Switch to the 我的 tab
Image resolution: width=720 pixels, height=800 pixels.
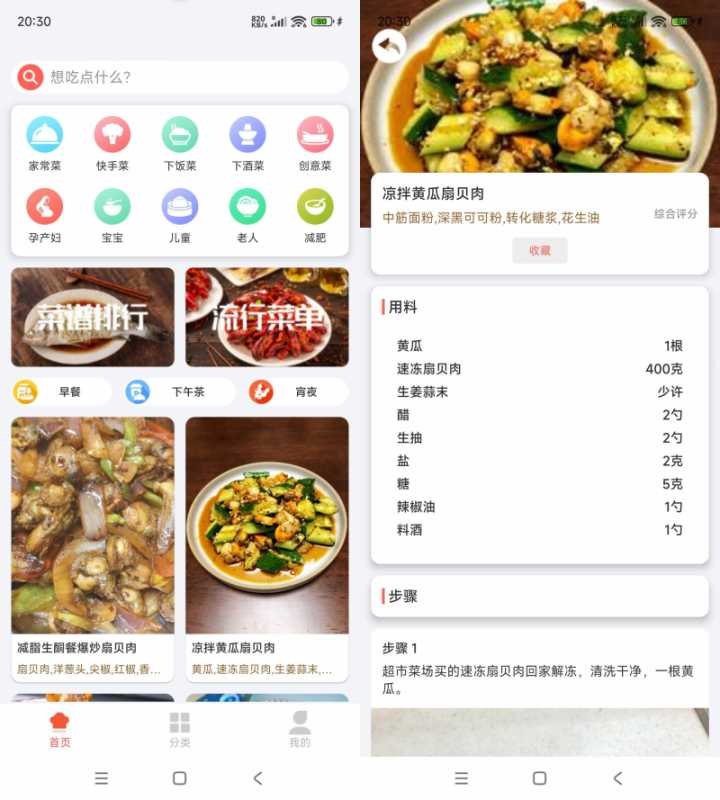click(300, 726)
